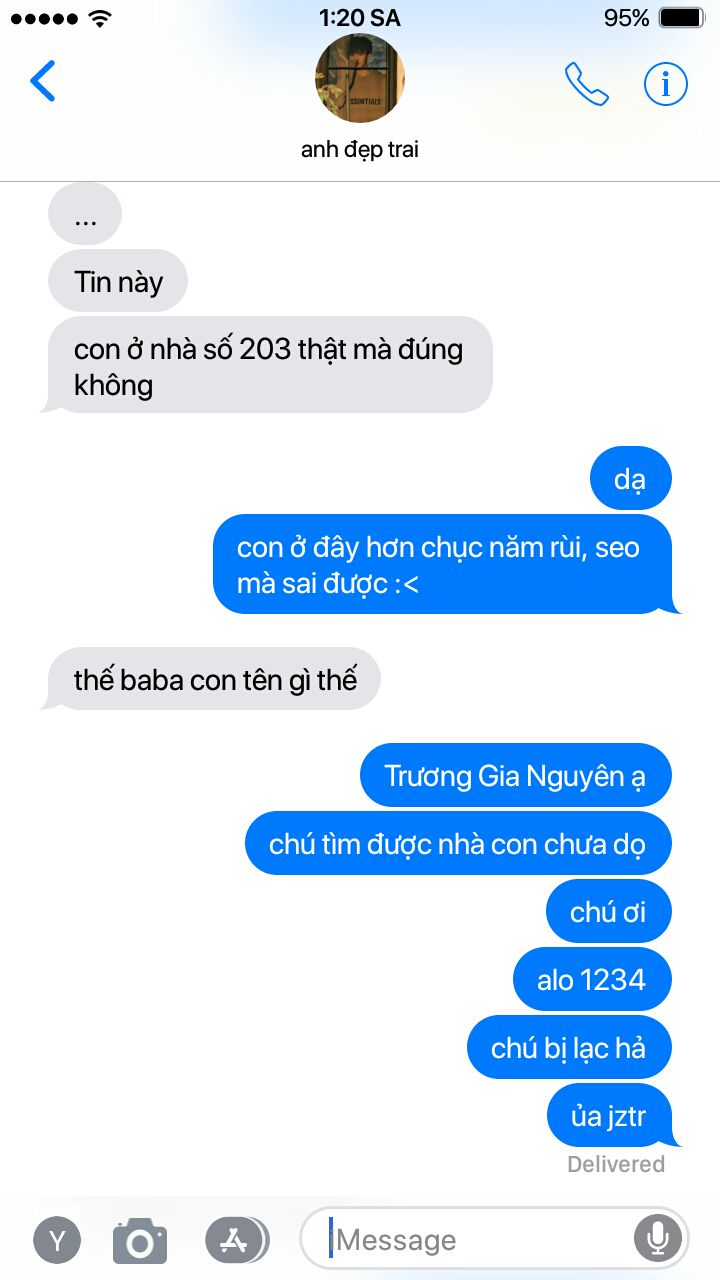
Task: Call anh đẹp trai via phone icon
Action: [586, 84]
